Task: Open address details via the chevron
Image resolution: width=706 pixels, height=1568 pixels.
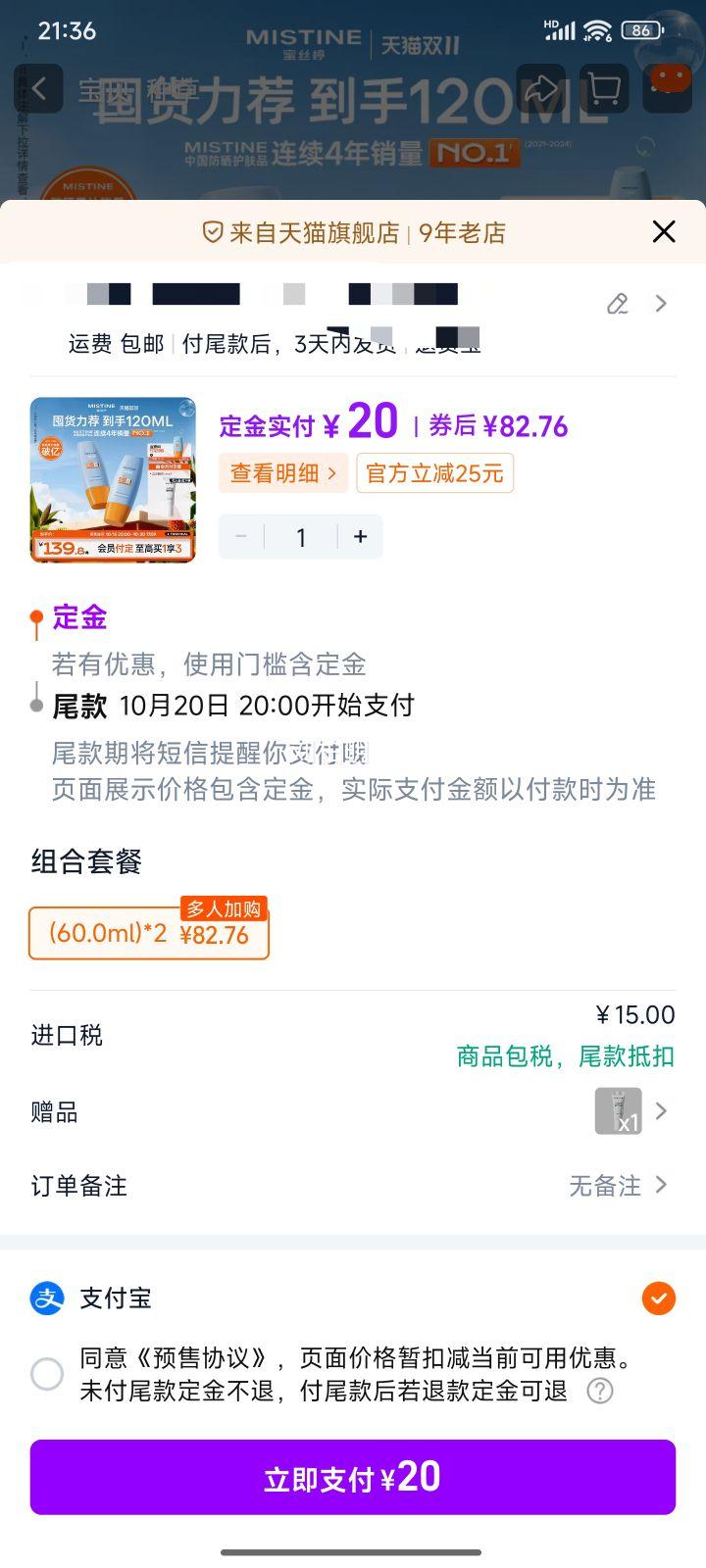Action: pos(661,304)
